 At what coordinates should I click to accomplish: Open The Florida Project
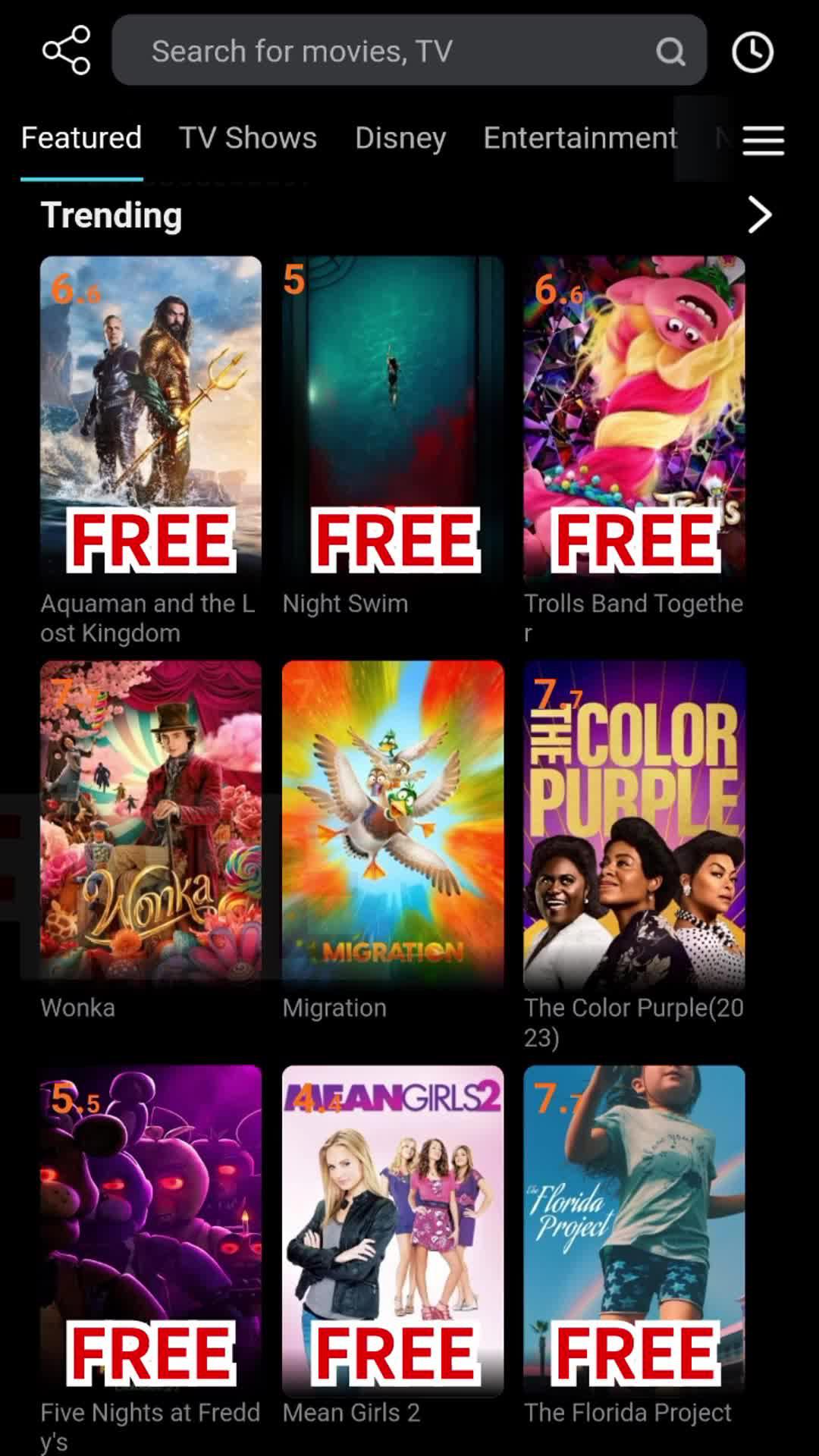(x=634, y=1228)
